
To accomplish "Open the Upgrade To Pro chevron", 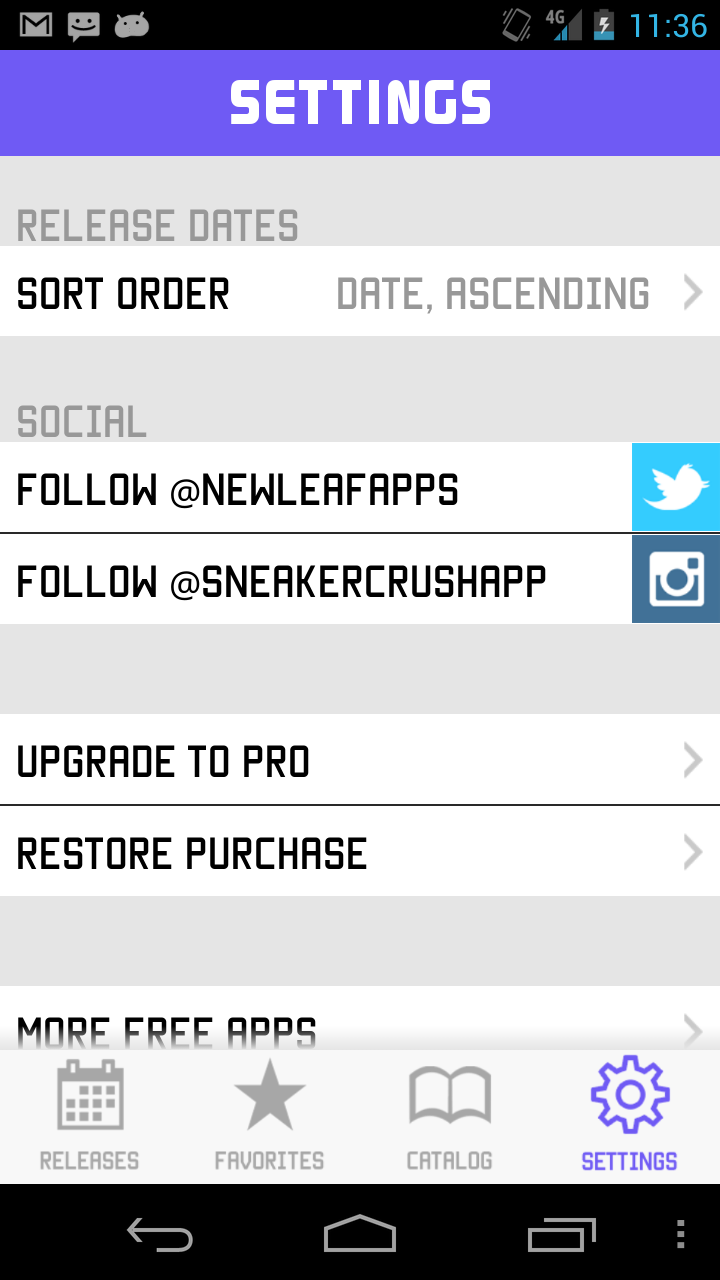I will point(693,761).
